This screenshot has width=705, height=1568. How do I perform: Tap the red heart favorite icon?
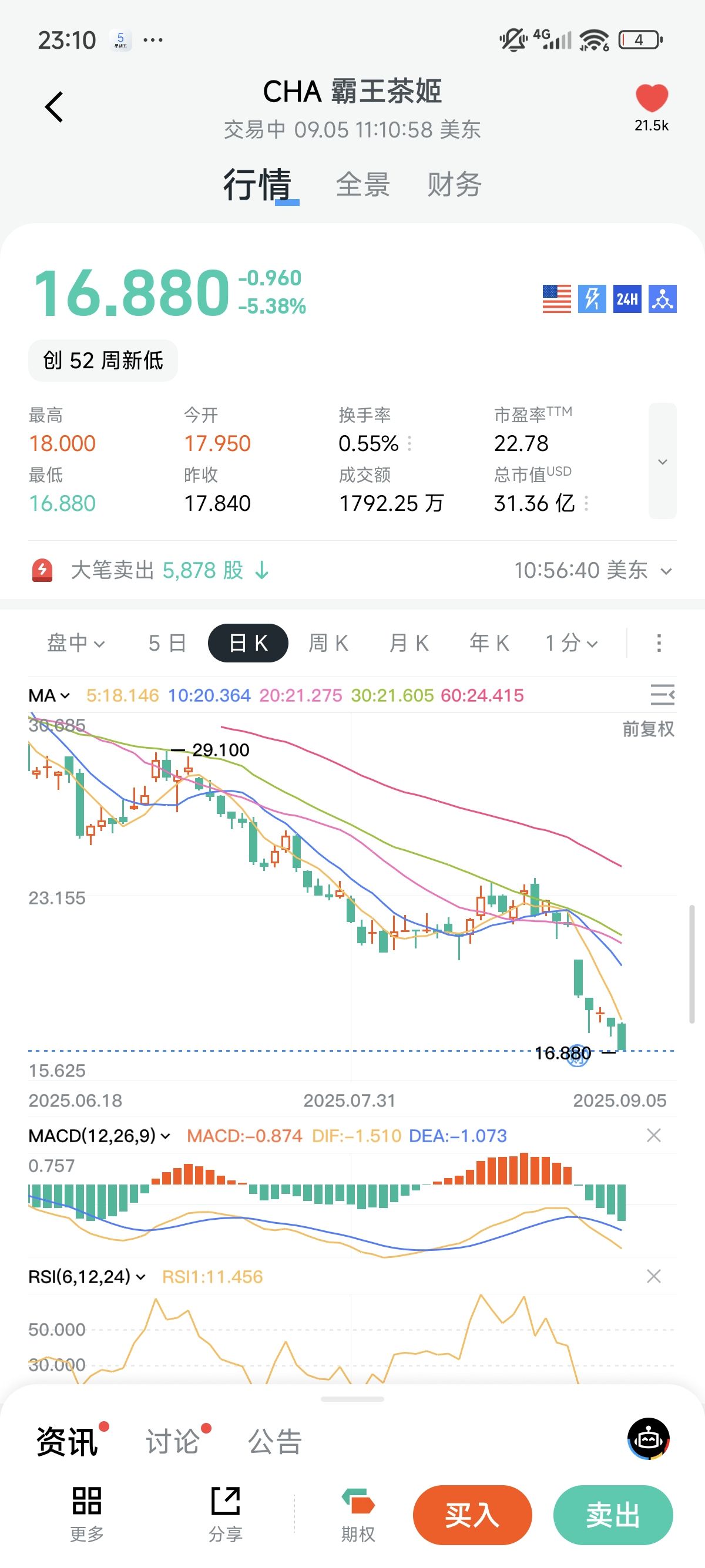[x=652, y=98]
